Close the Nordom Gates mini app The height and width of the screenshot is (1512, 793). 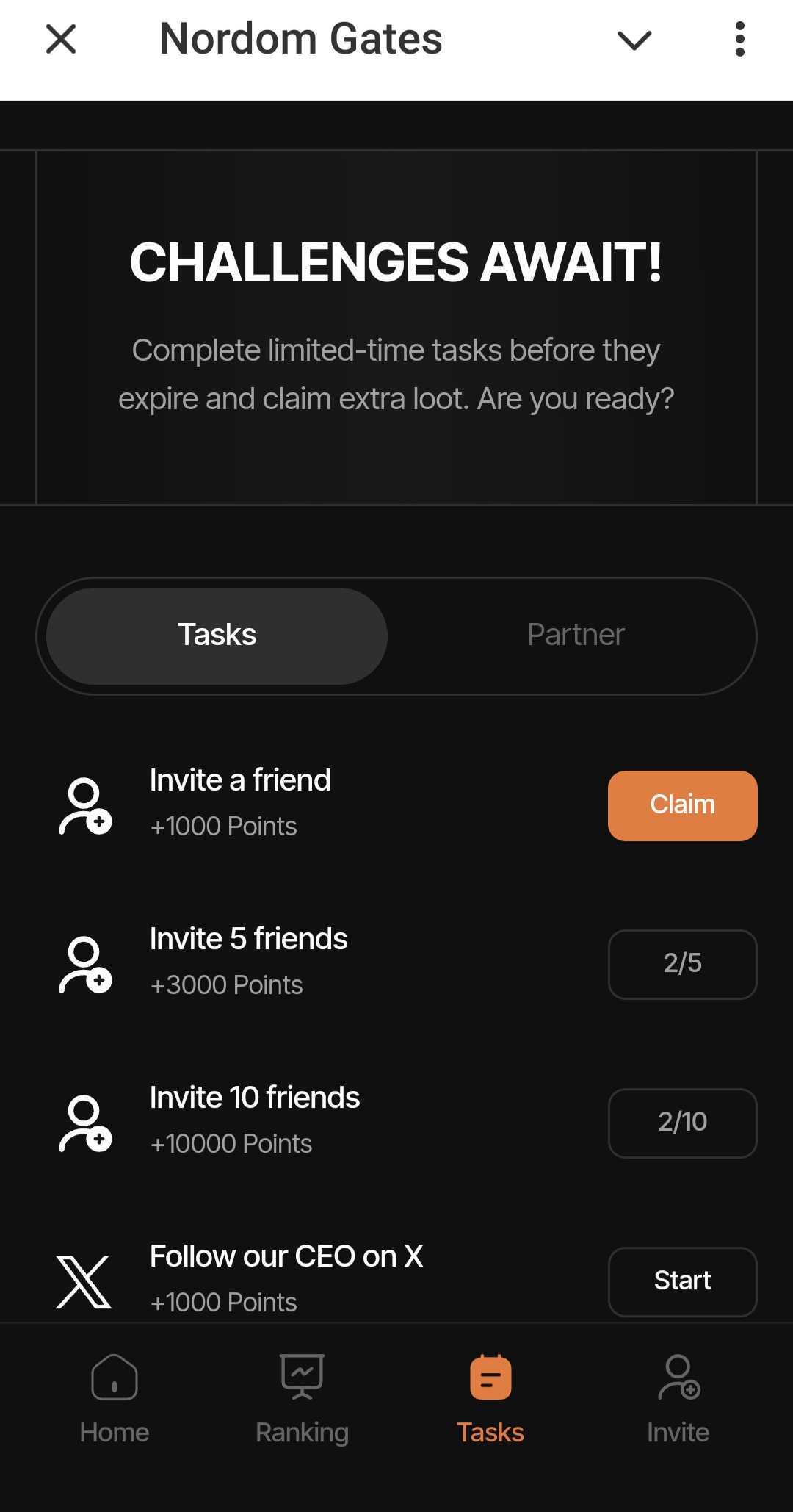click(x=60, y=39)
